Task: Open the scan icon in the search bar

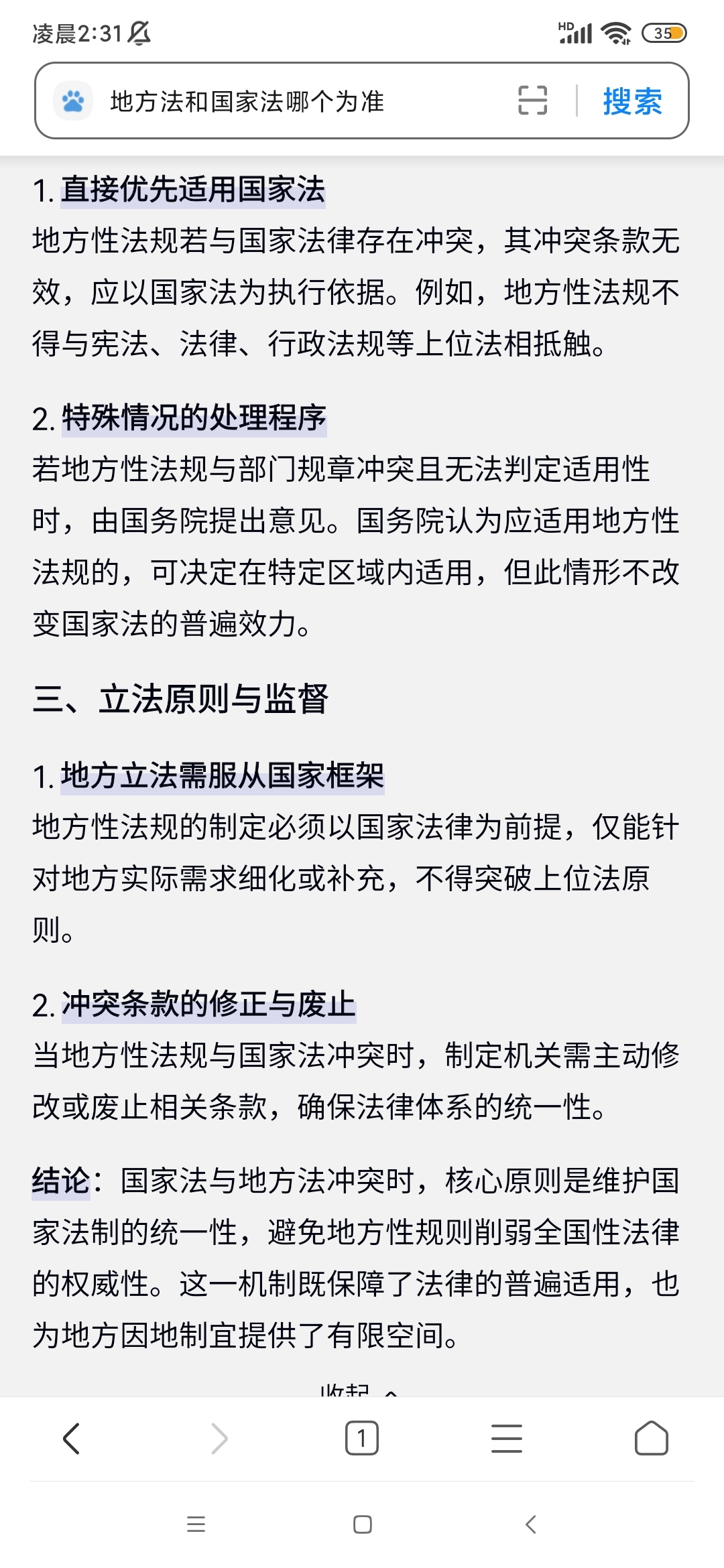Action: (533, 101)
